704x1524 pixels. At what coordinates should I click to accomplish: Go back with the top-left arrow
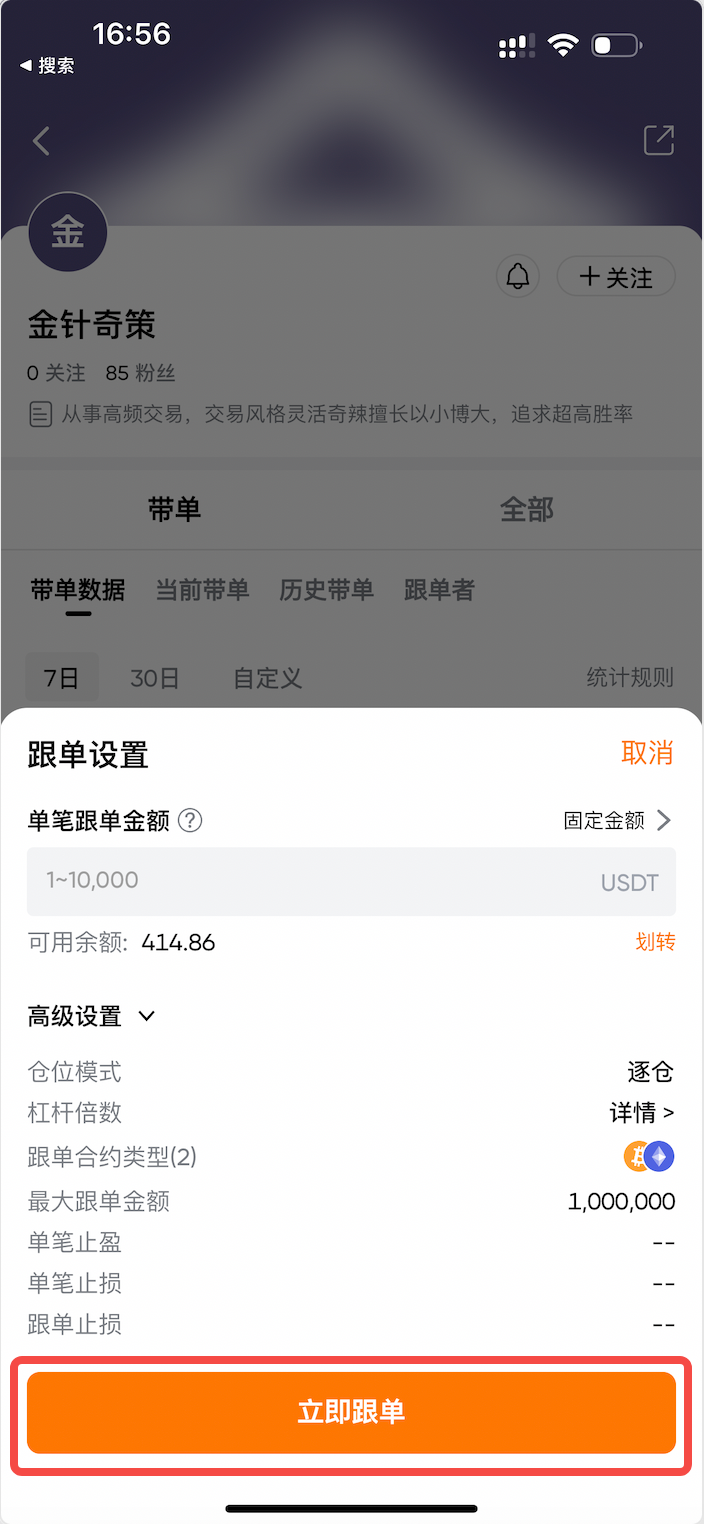tap(41, 141)
